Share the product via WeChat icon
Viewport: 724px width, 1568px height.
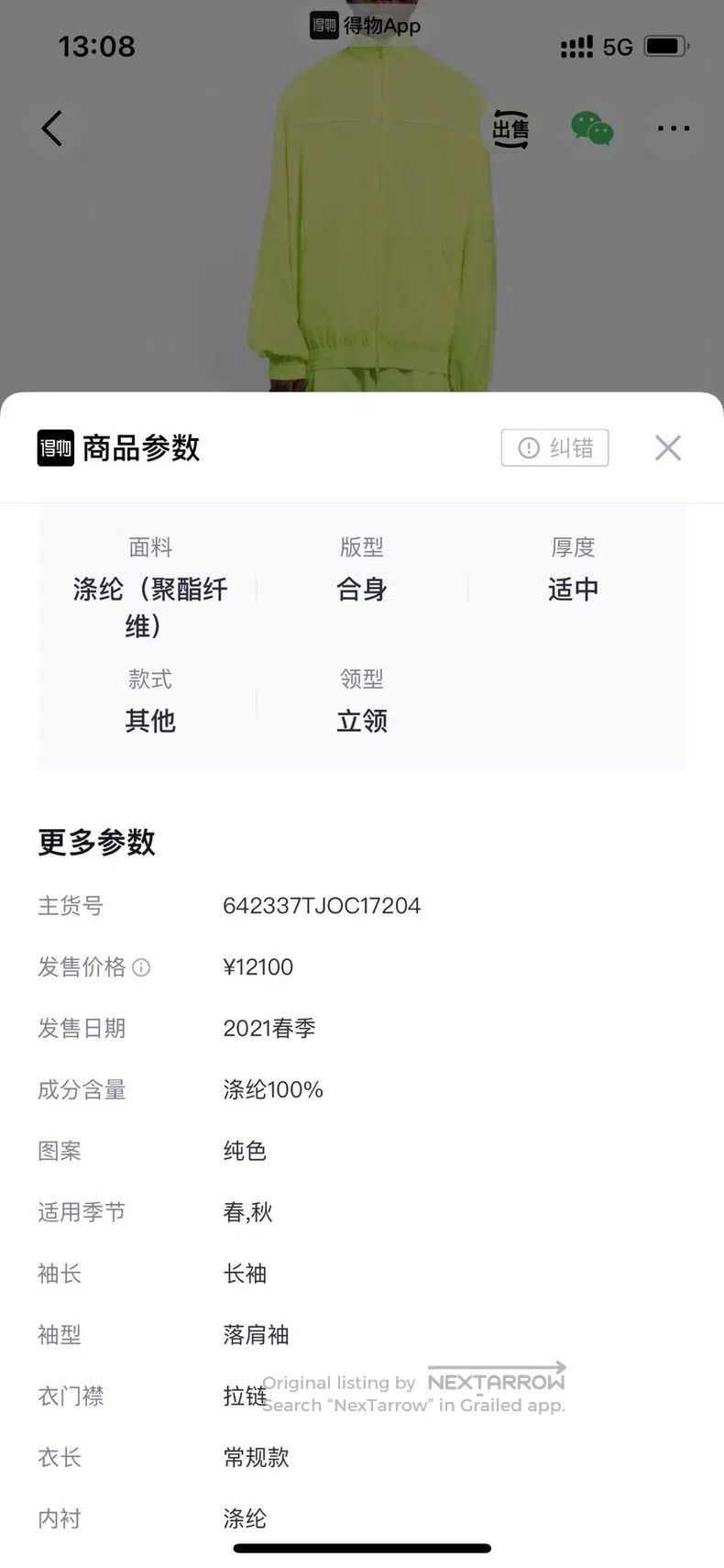(x=592, y=128)
